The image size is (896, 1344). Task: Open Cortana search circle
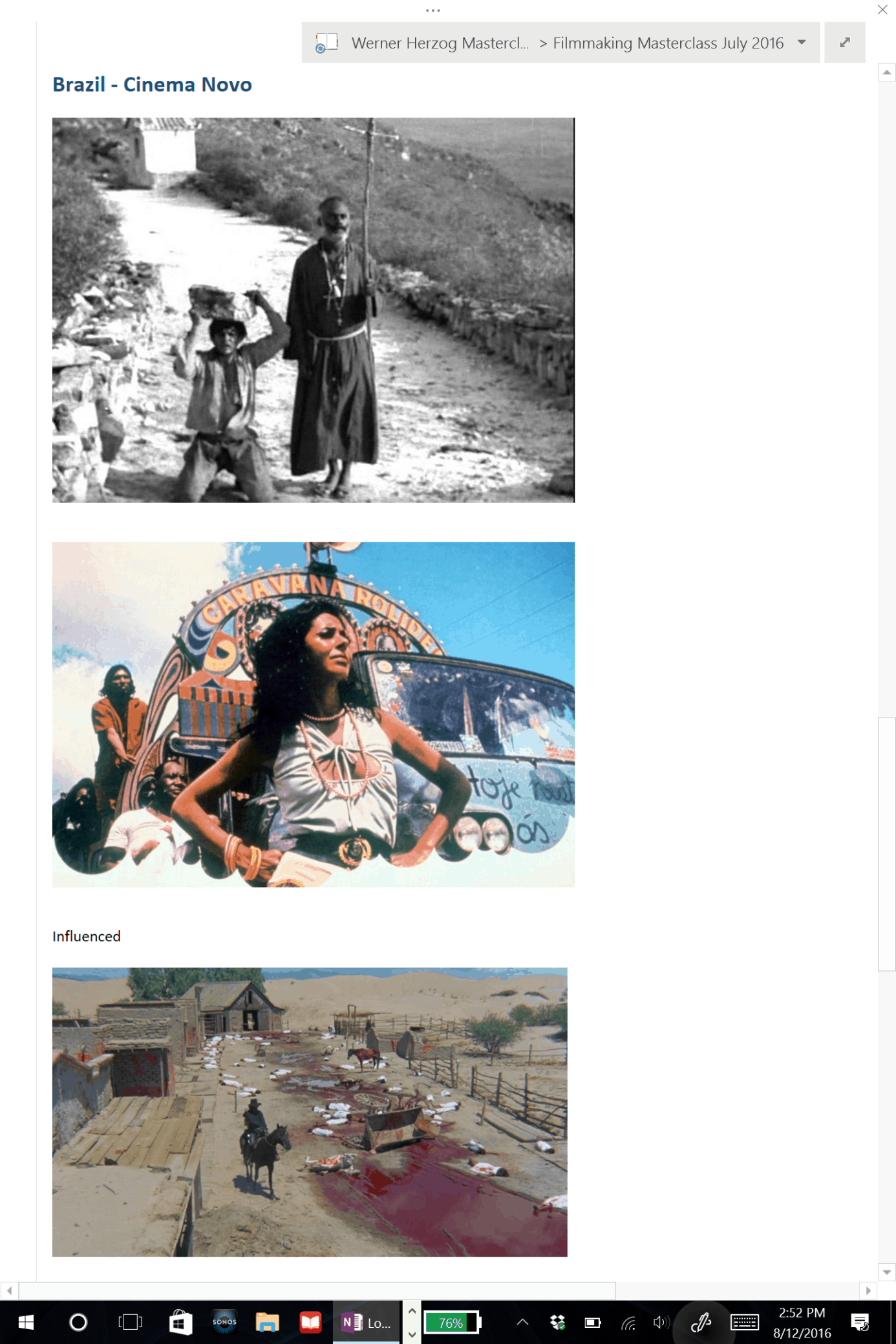(78, 1323)
